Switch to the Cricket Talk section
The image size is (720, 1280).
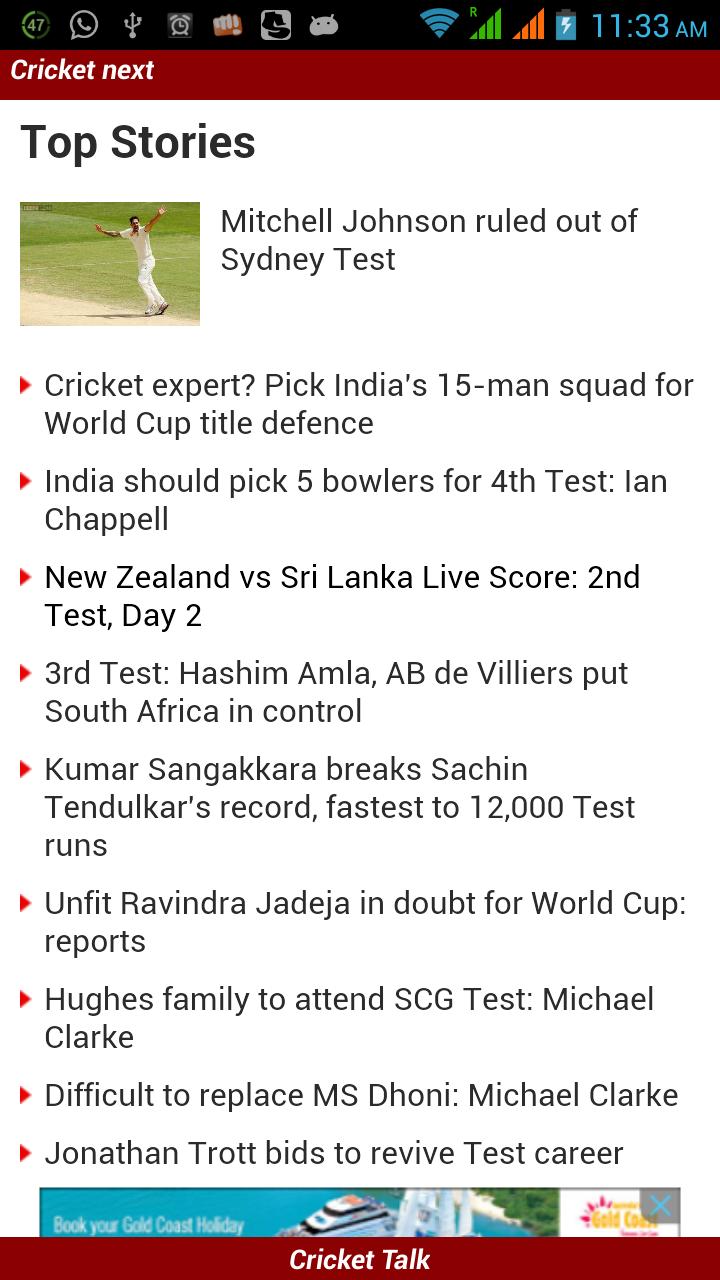click(x=360, y=1259)
